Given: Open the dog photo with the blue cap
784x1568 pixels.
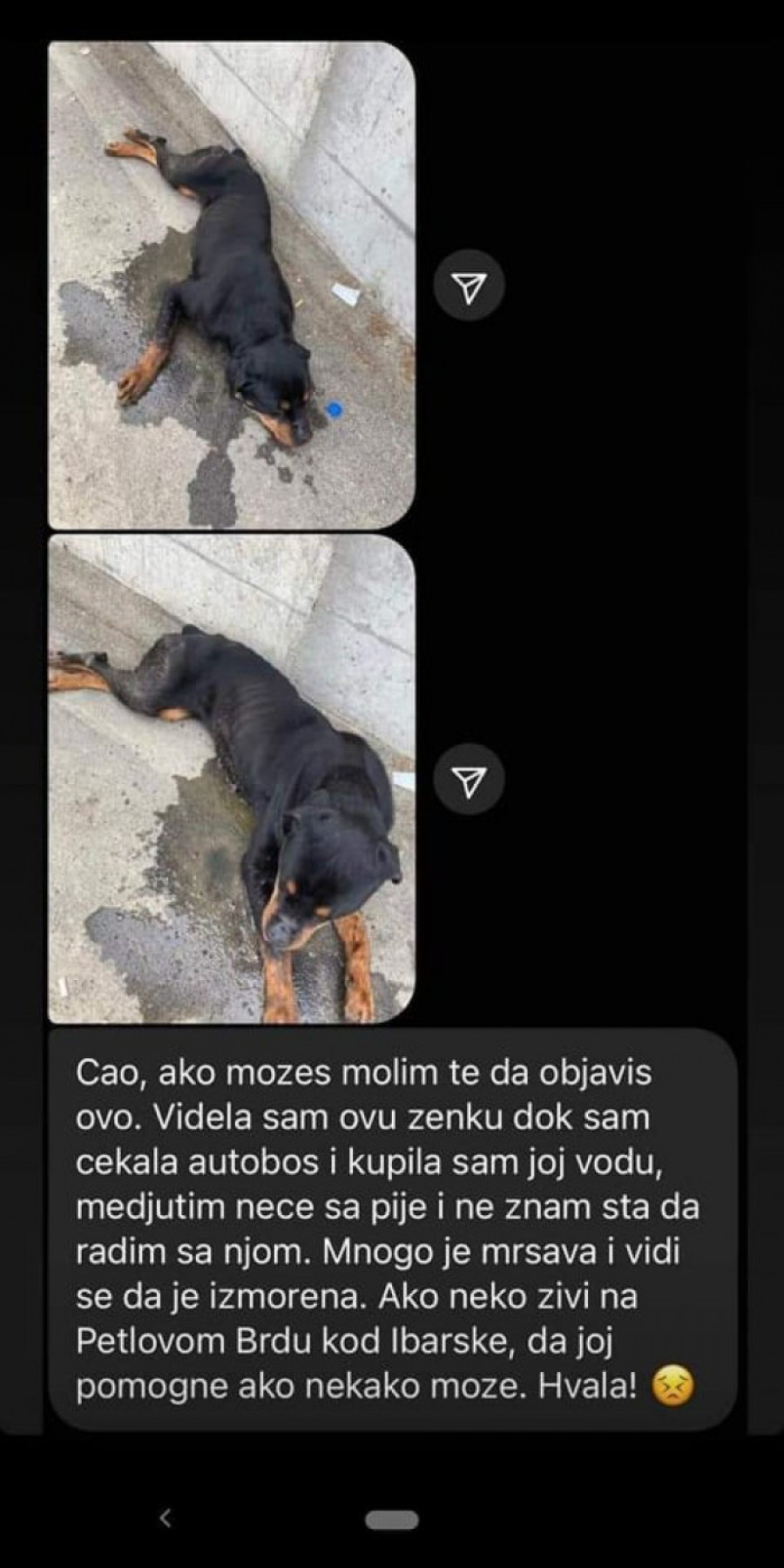Looking at the screenshot, I should (x=231, y=286).
